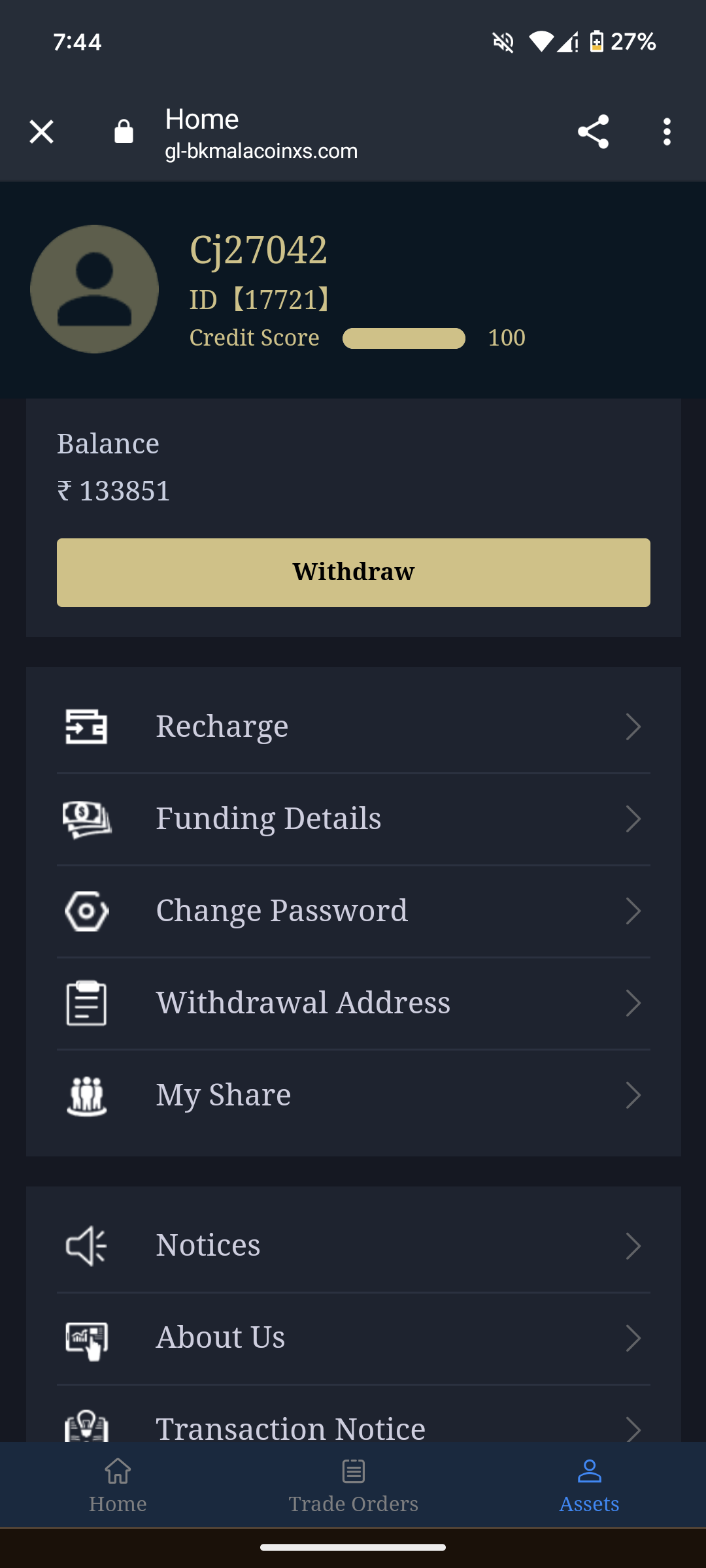Switch to the Home tab

[x=118, y=1485]
